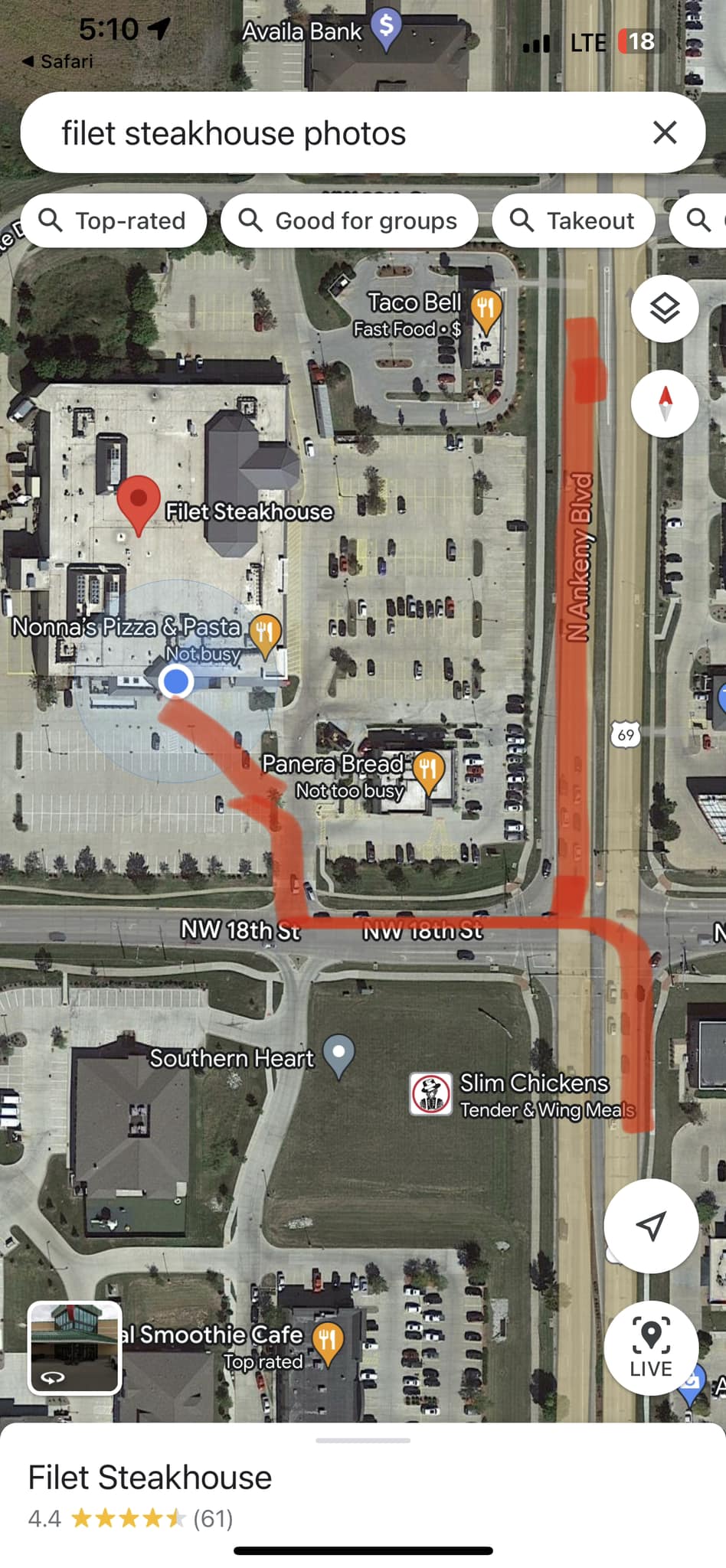The height and width of the screenshot is (1568, 726).
Task: Open the Southern Heart map marker
Action: 338,1054
